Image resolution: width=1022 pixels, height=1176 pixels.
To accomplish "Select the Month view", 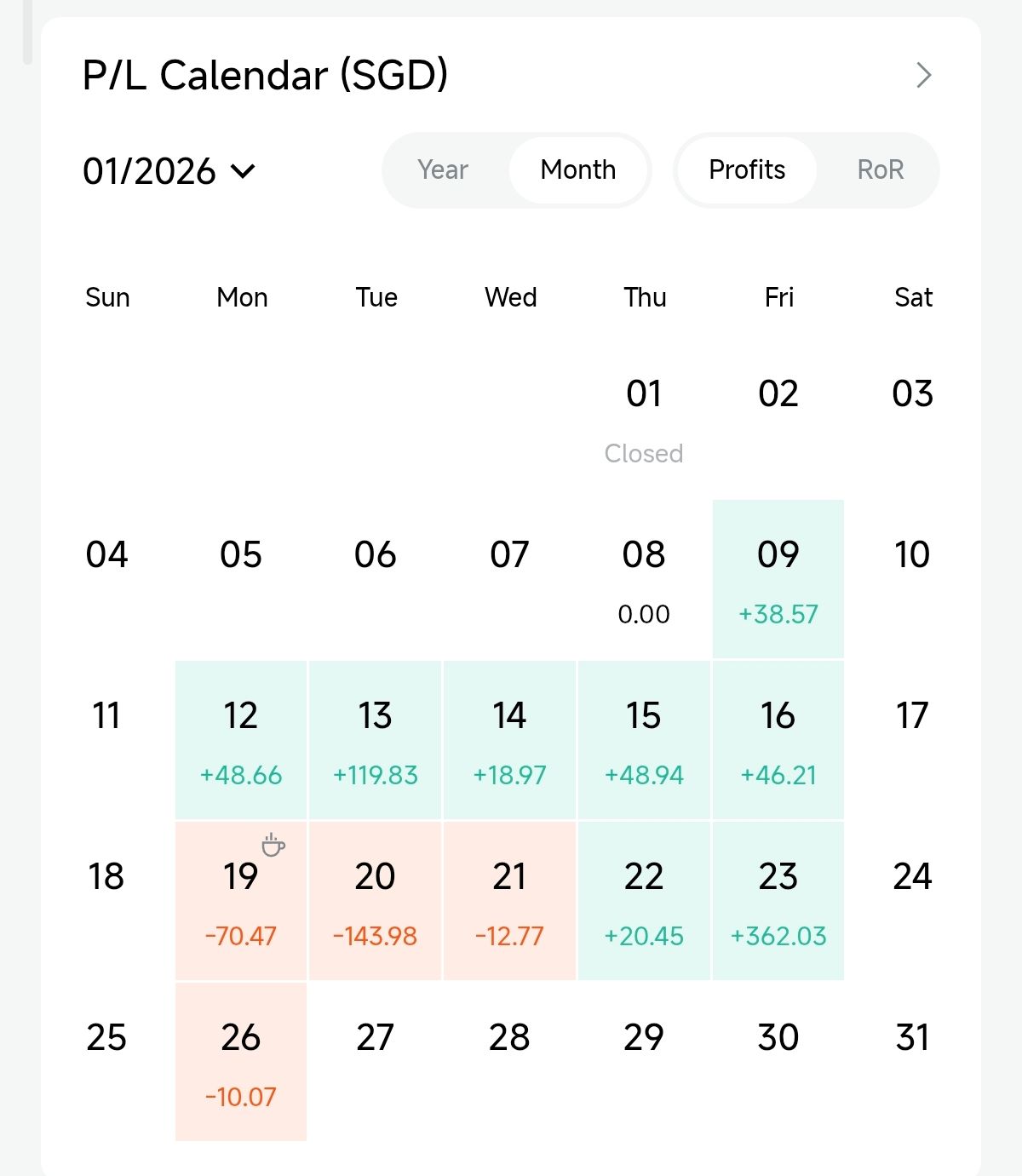I will 578,169.
